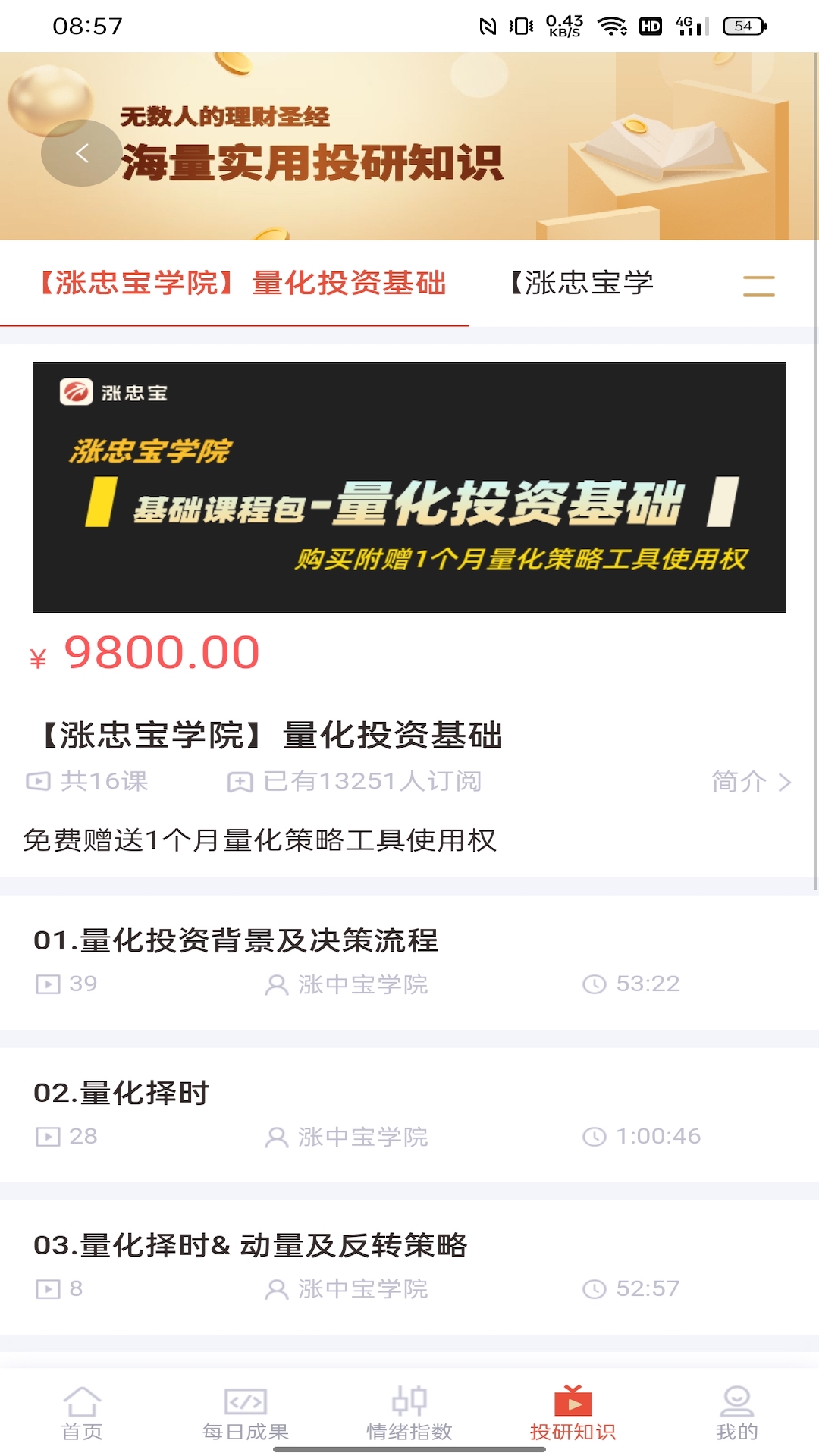The height and width of the screenshot is (1456, 819).
Task: Open the 我的 profile tab
Action: (737, 1412)
